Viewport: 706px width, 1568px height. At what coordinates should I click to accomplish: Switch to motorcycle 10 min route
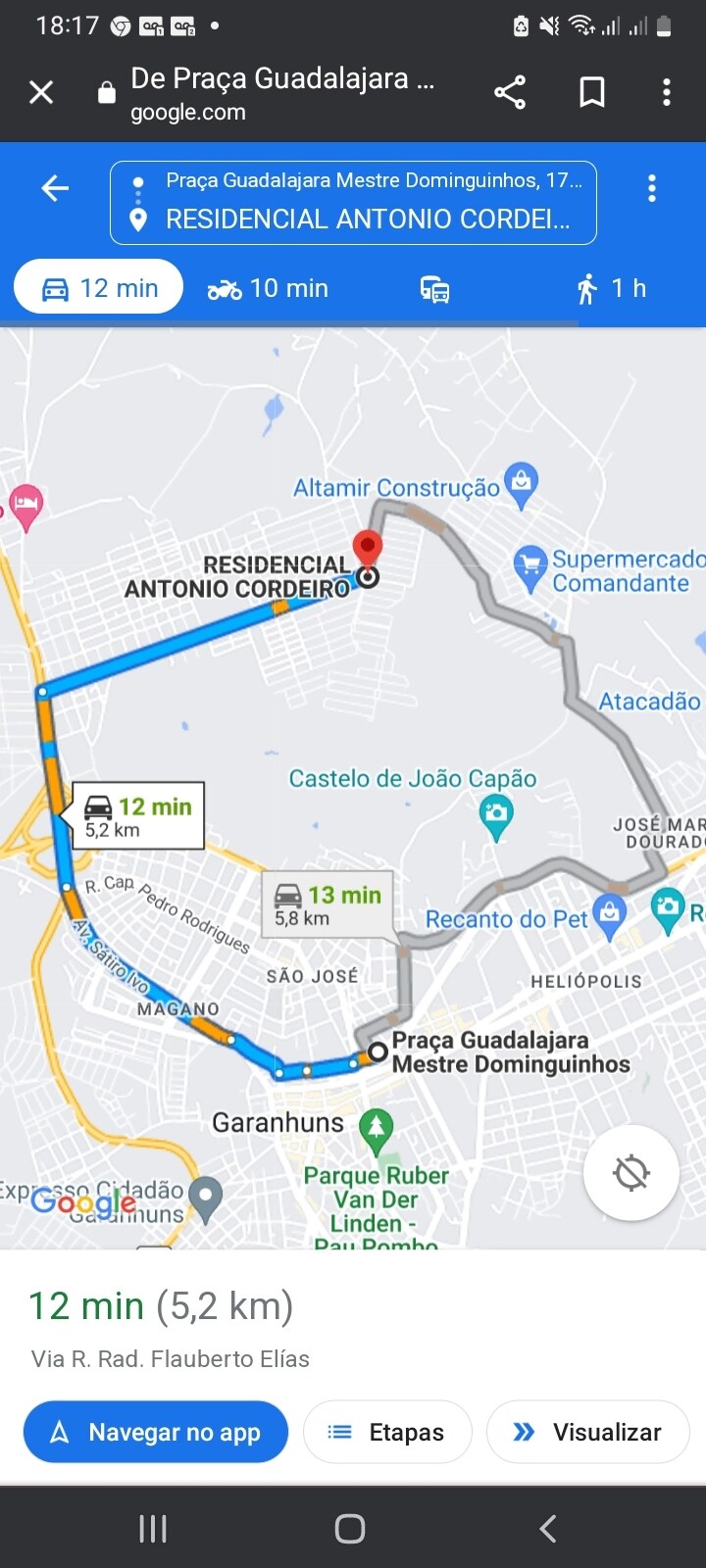tap(268, 288)
